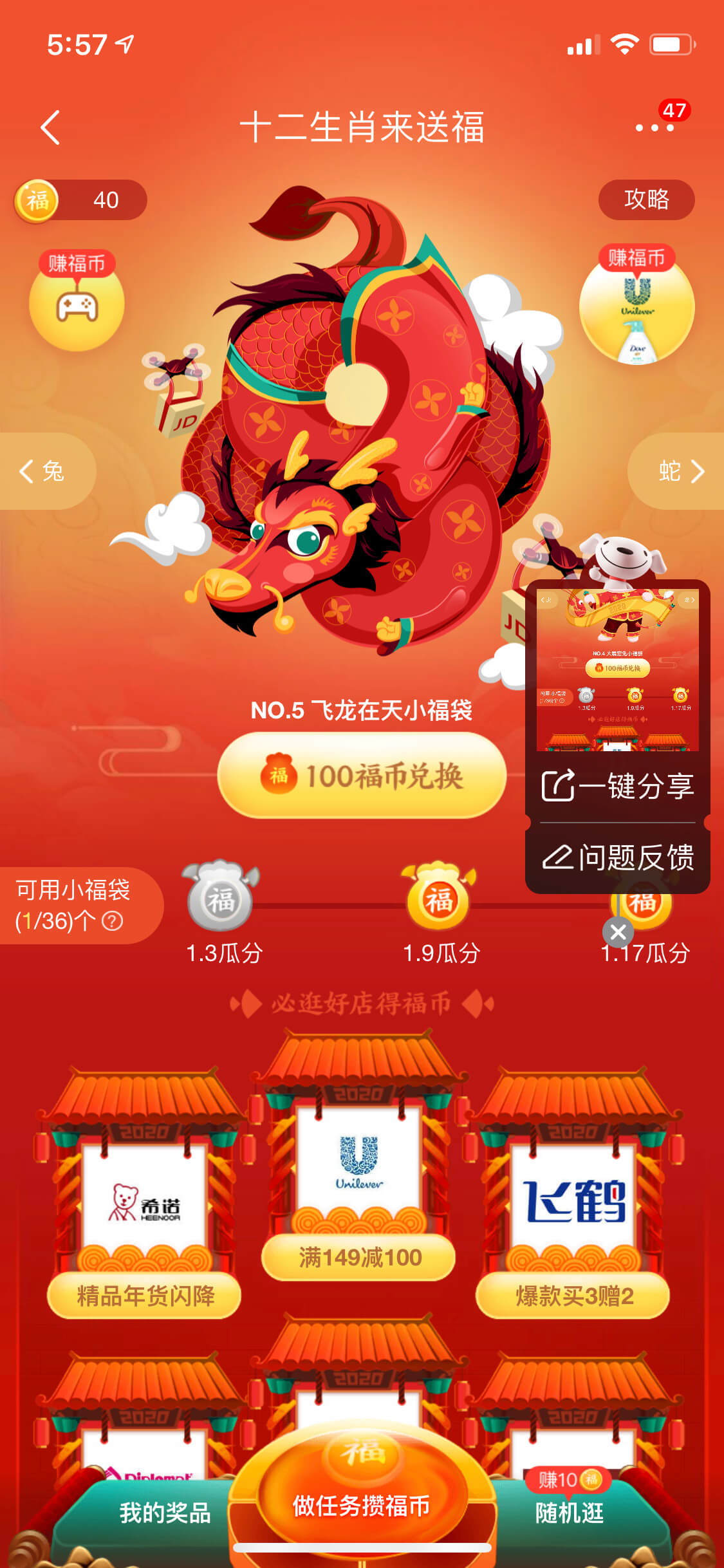Open 问题反馈 feedback
The width and height of the screenshot is (724, 1568).
pos(618,857)
